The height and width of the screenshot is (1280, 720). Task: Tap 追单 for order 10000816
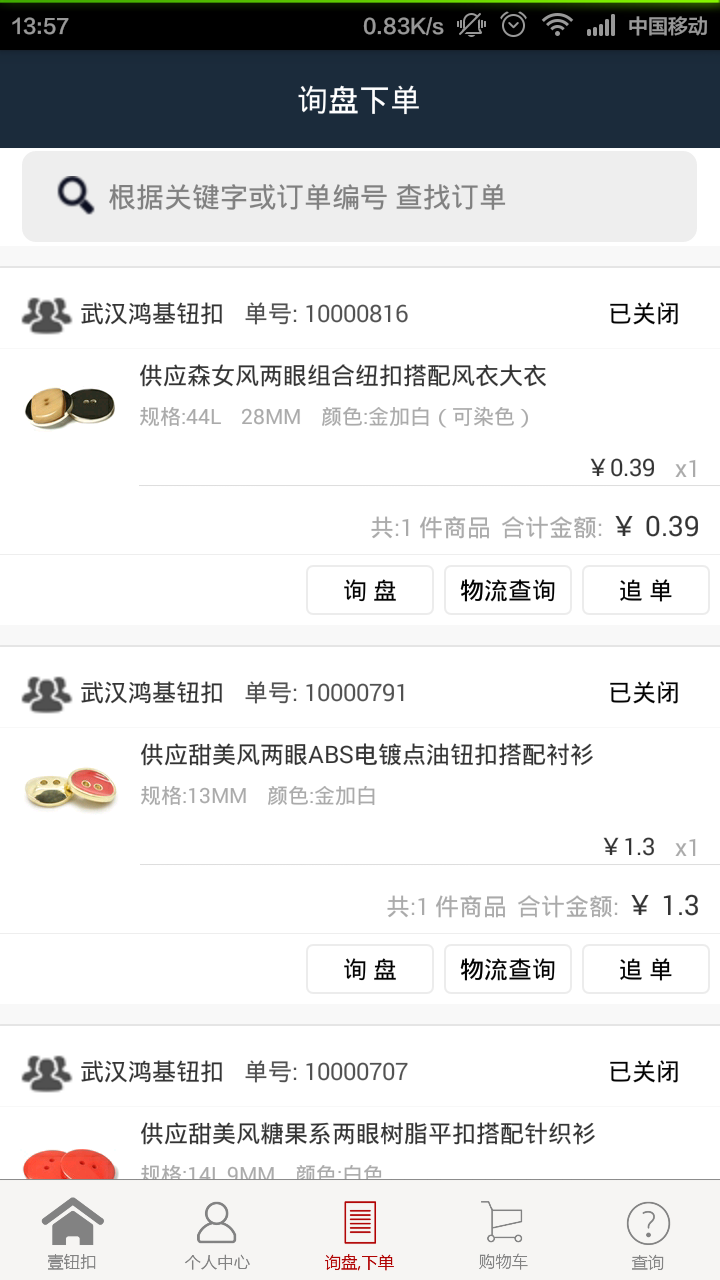pyautogui.click(x=646, y=590)
